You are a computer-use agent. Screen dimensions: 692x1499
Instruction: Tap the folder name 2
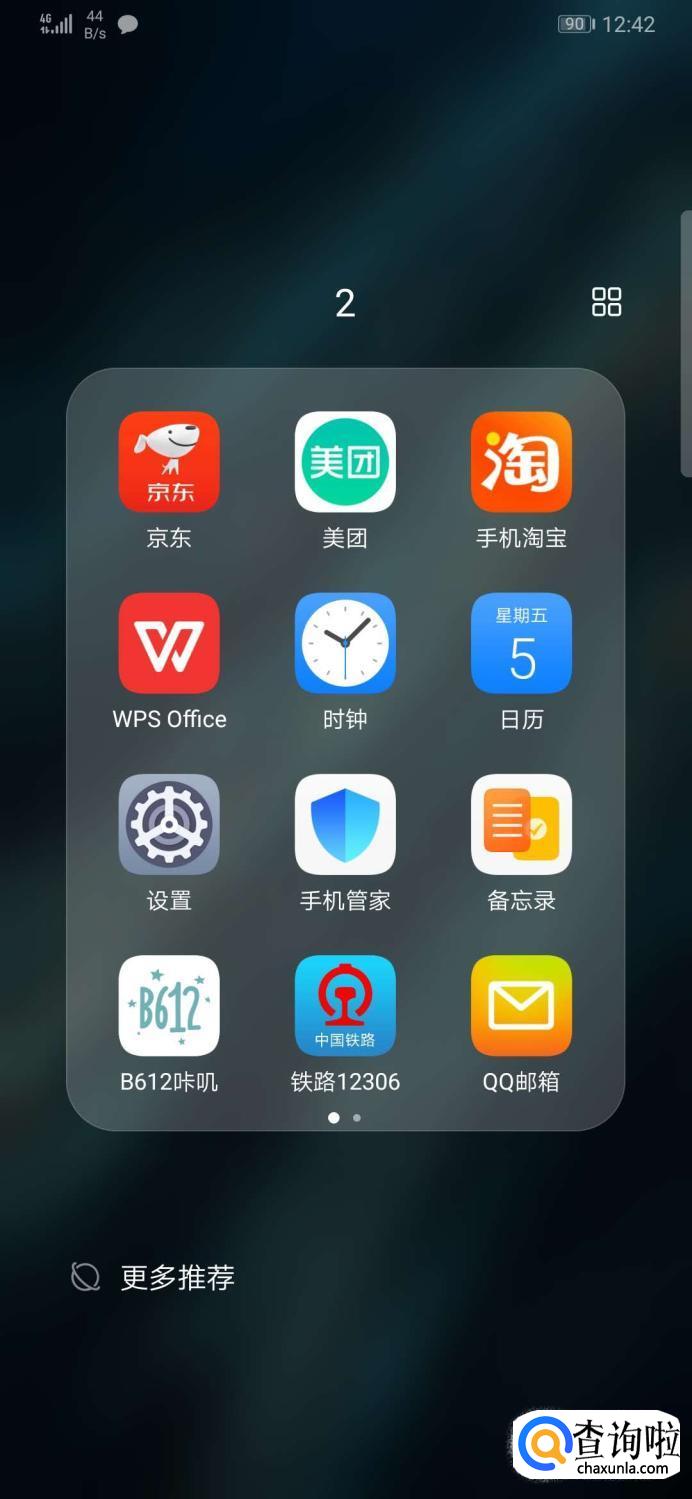pyautogui.click(x=345, y=303)
